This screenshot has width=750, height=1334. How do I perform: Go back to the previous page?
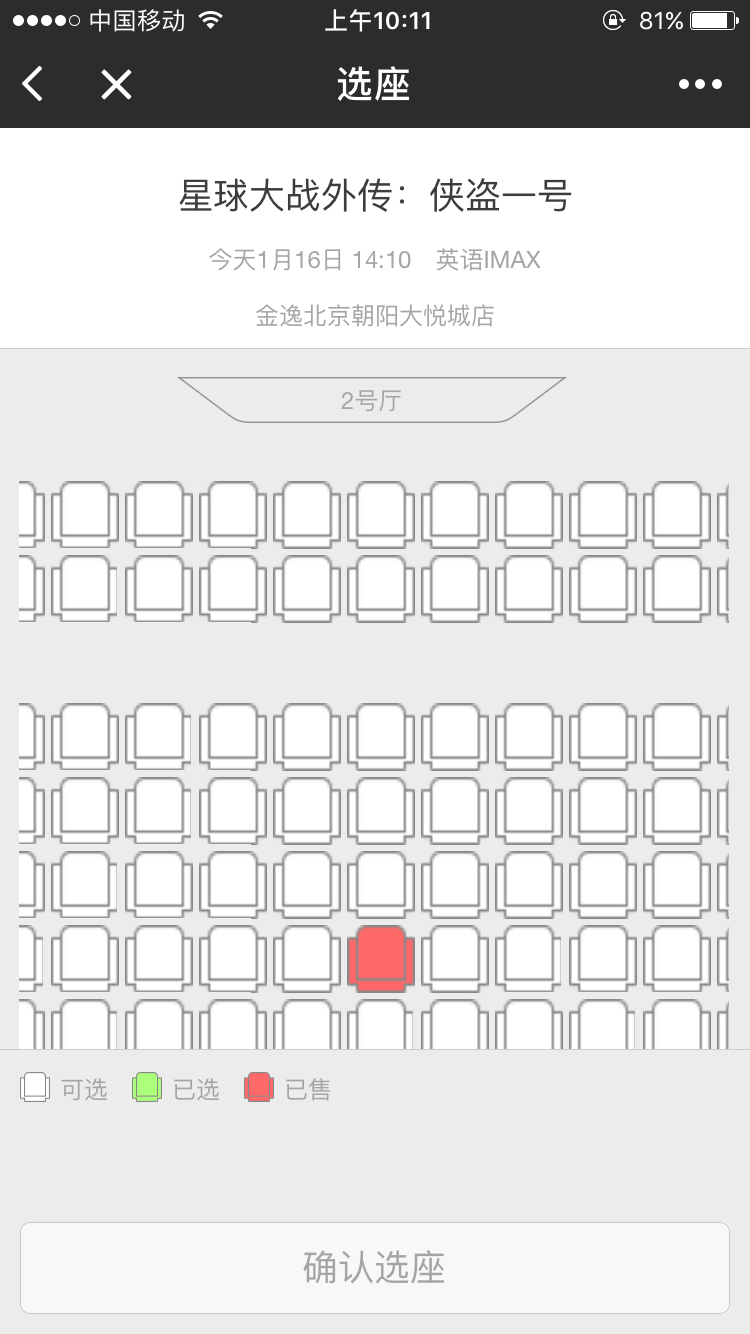[x=33, y=85]
